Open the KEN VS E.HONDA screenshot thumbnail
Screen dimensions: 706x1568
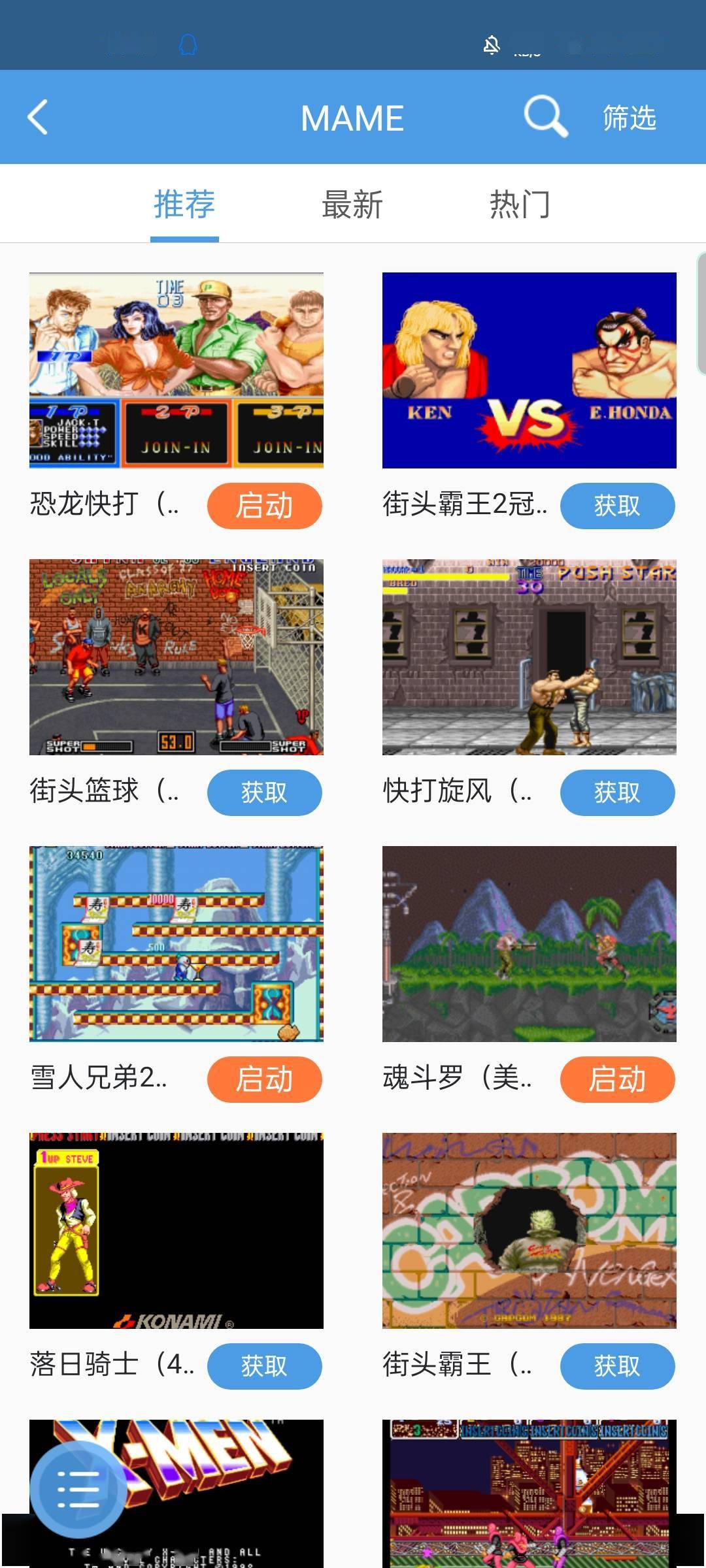pyautogui.click(x=528, y=369)
